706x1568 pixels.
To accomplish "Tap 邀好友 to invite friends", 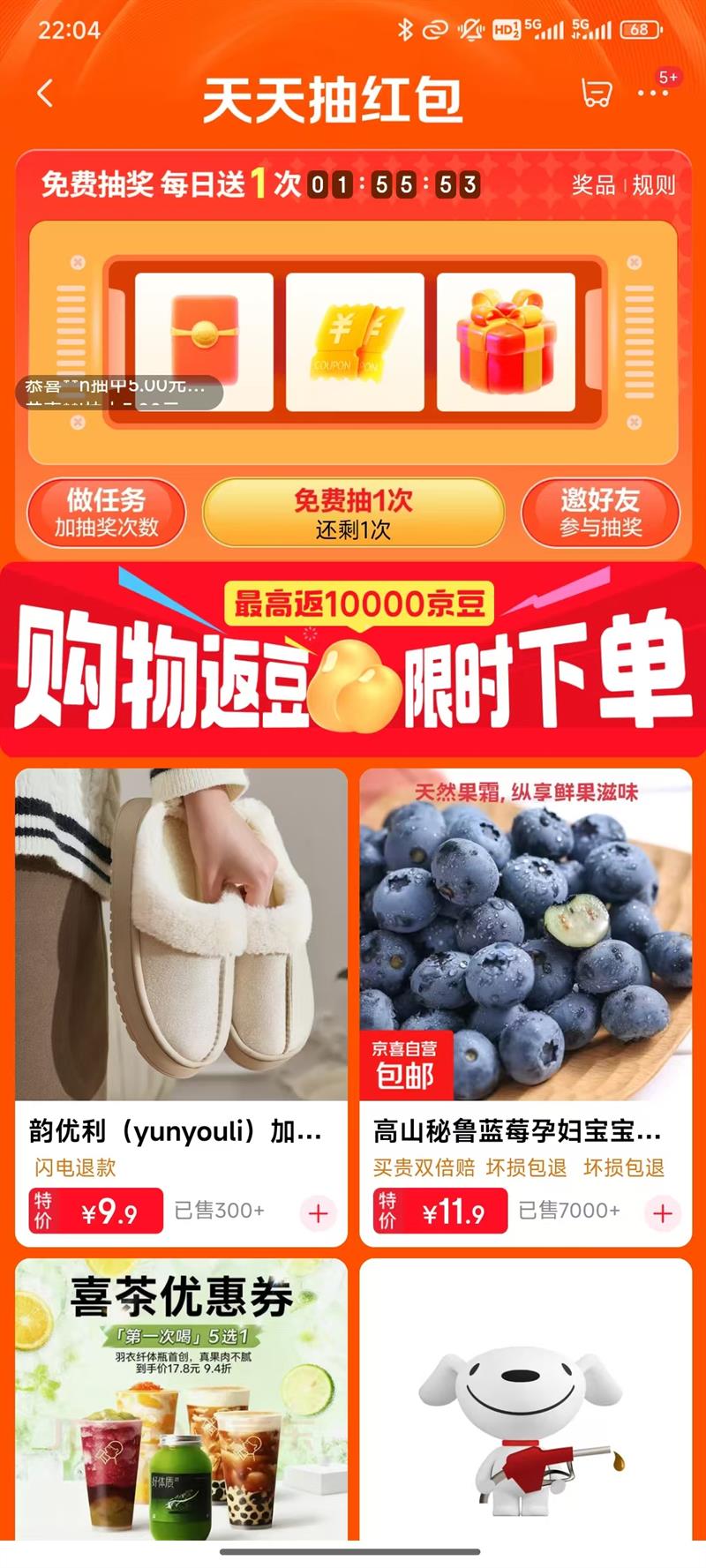I will point(600,513).
